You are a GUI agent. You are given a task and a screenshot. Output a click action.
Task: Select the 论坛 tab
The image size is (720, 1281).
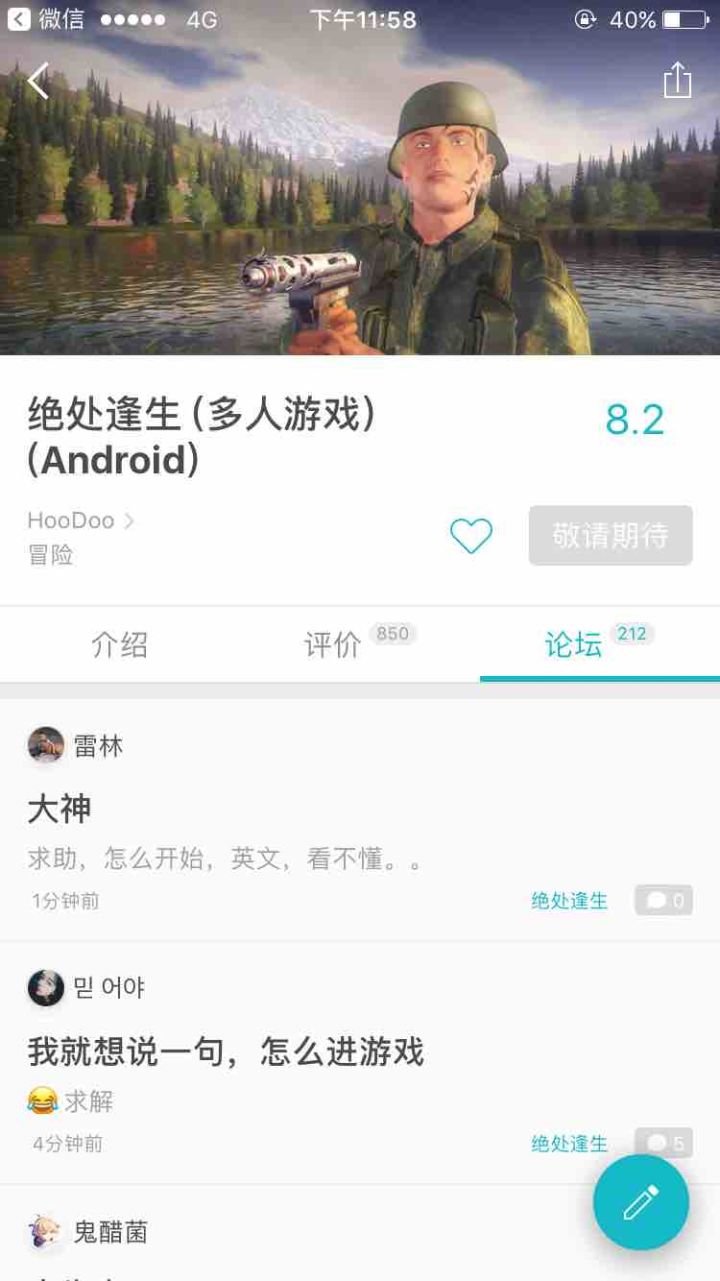coord(574,644)
